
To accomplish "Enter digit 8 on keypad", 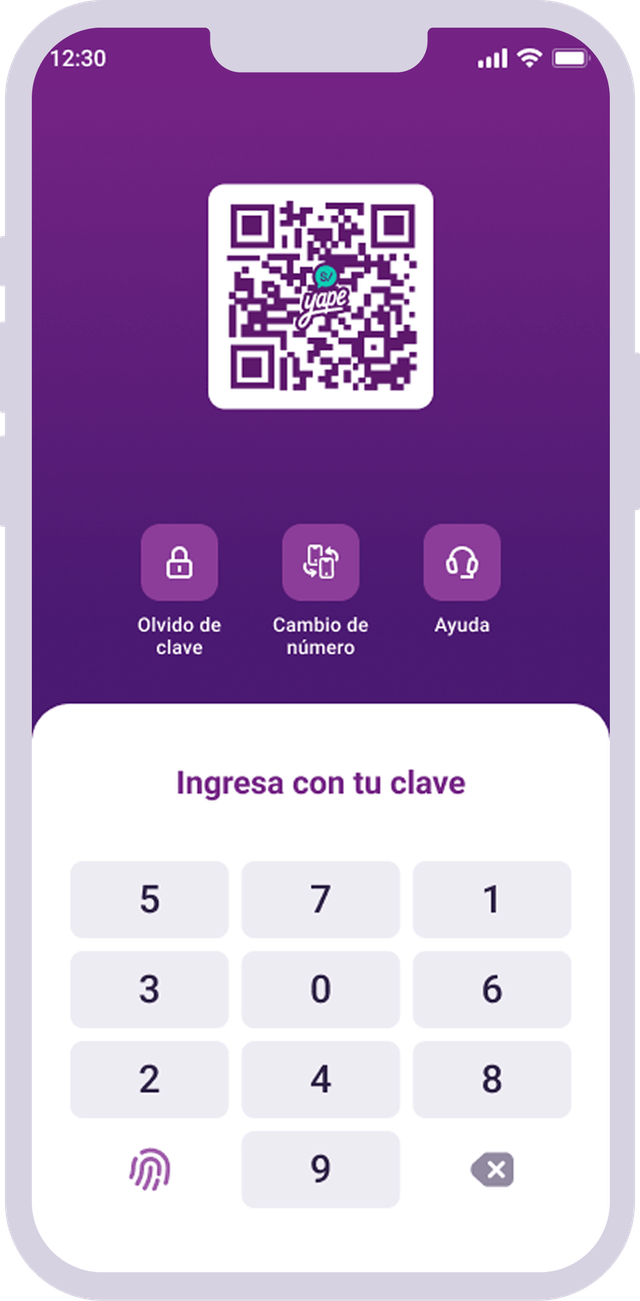I will click(491, 1079).
